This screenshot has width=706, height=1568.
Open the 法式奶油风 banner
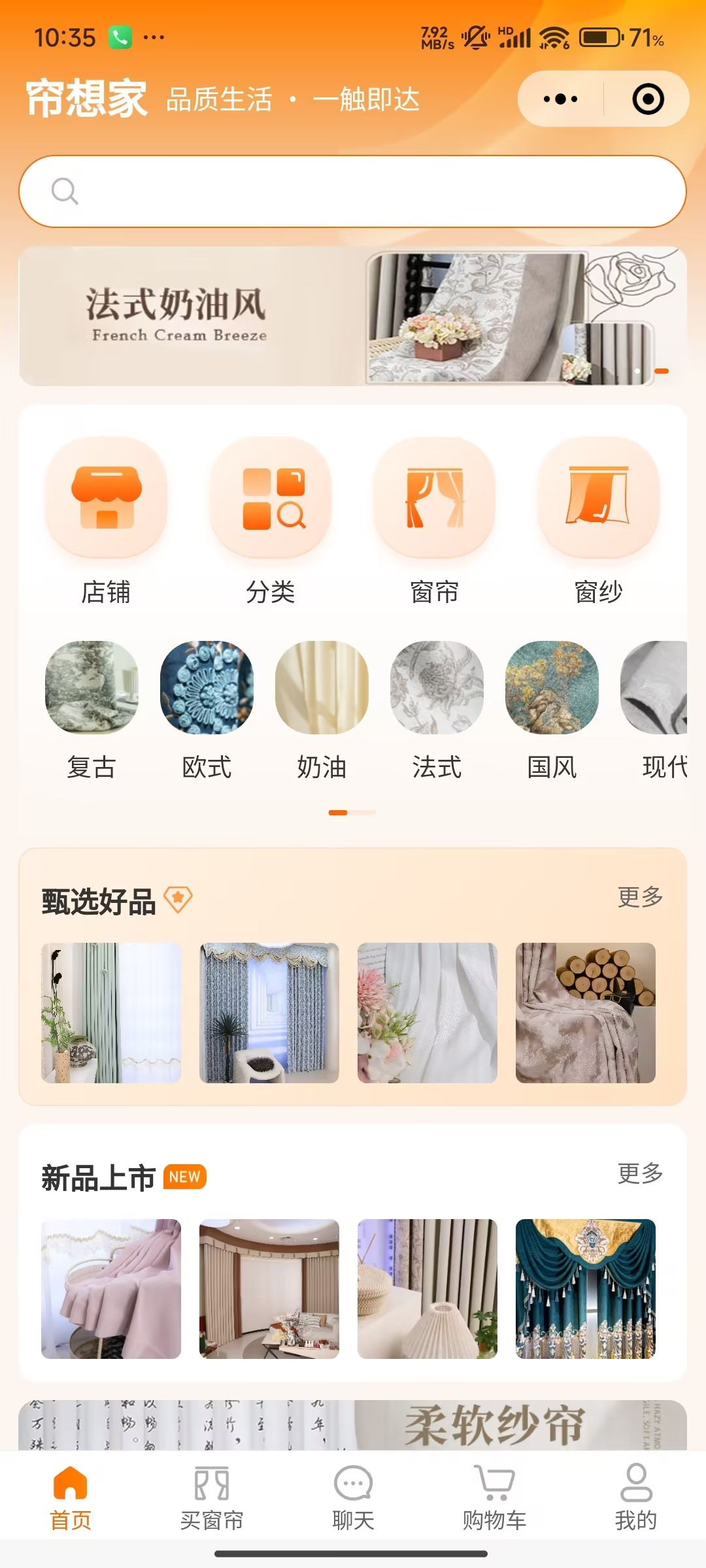point(353,316)
